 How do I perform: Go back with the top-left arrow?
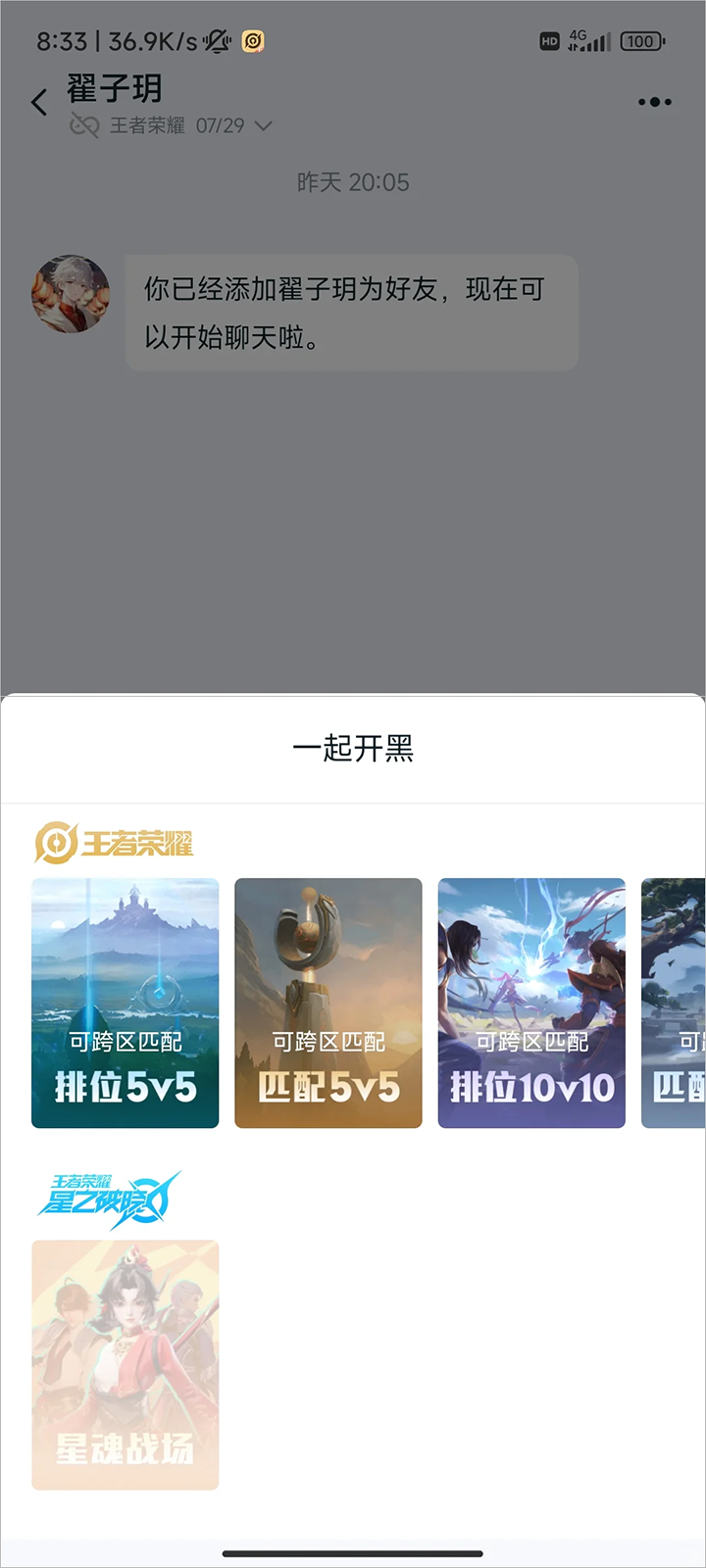click(x=39, y=102)
